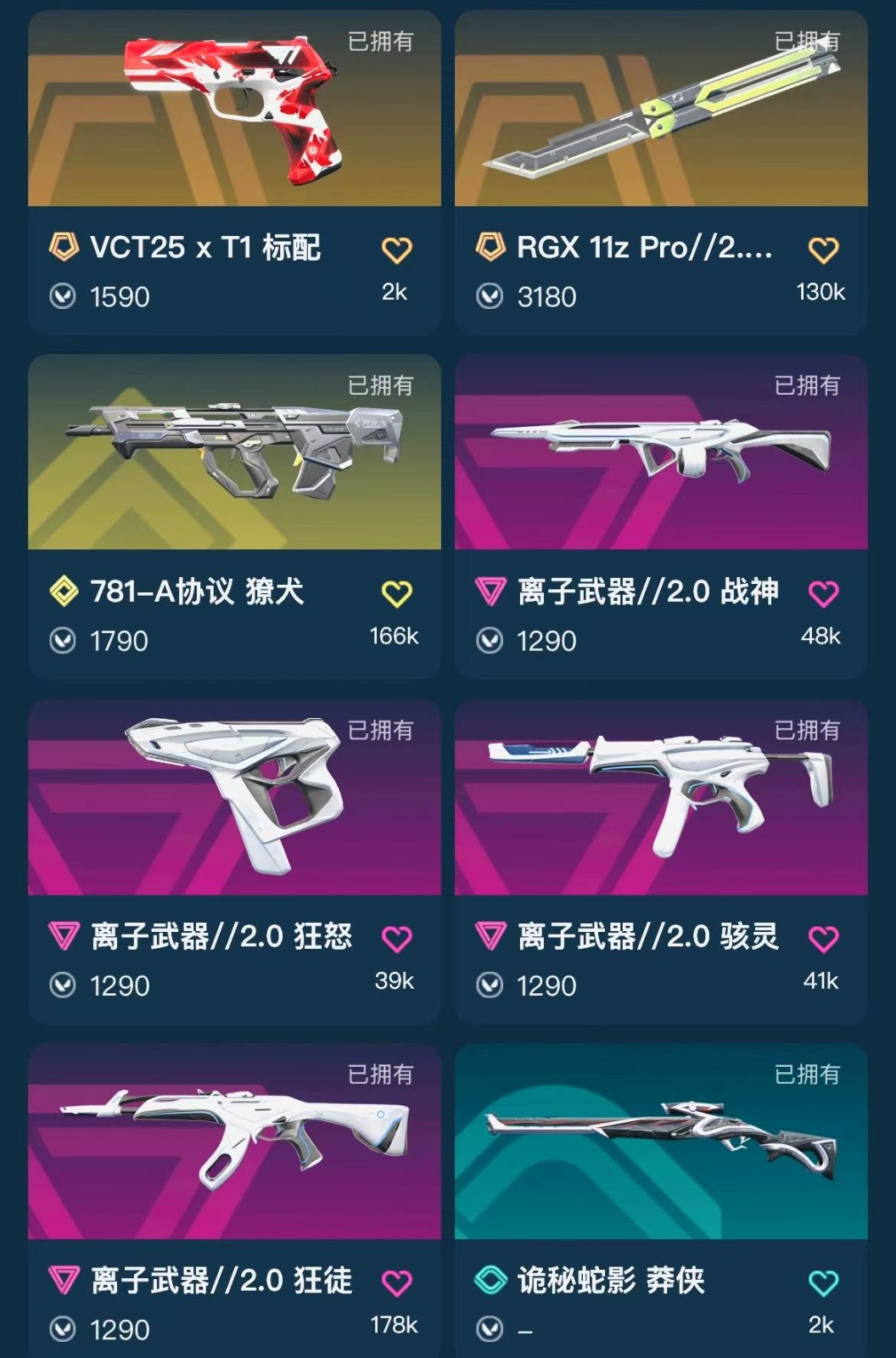Image resolution: width=896 pixels, height=1358 pixels.
Task: Open the 离子武器//2.0 狂徒 skin card
Action: [234, 1142]
